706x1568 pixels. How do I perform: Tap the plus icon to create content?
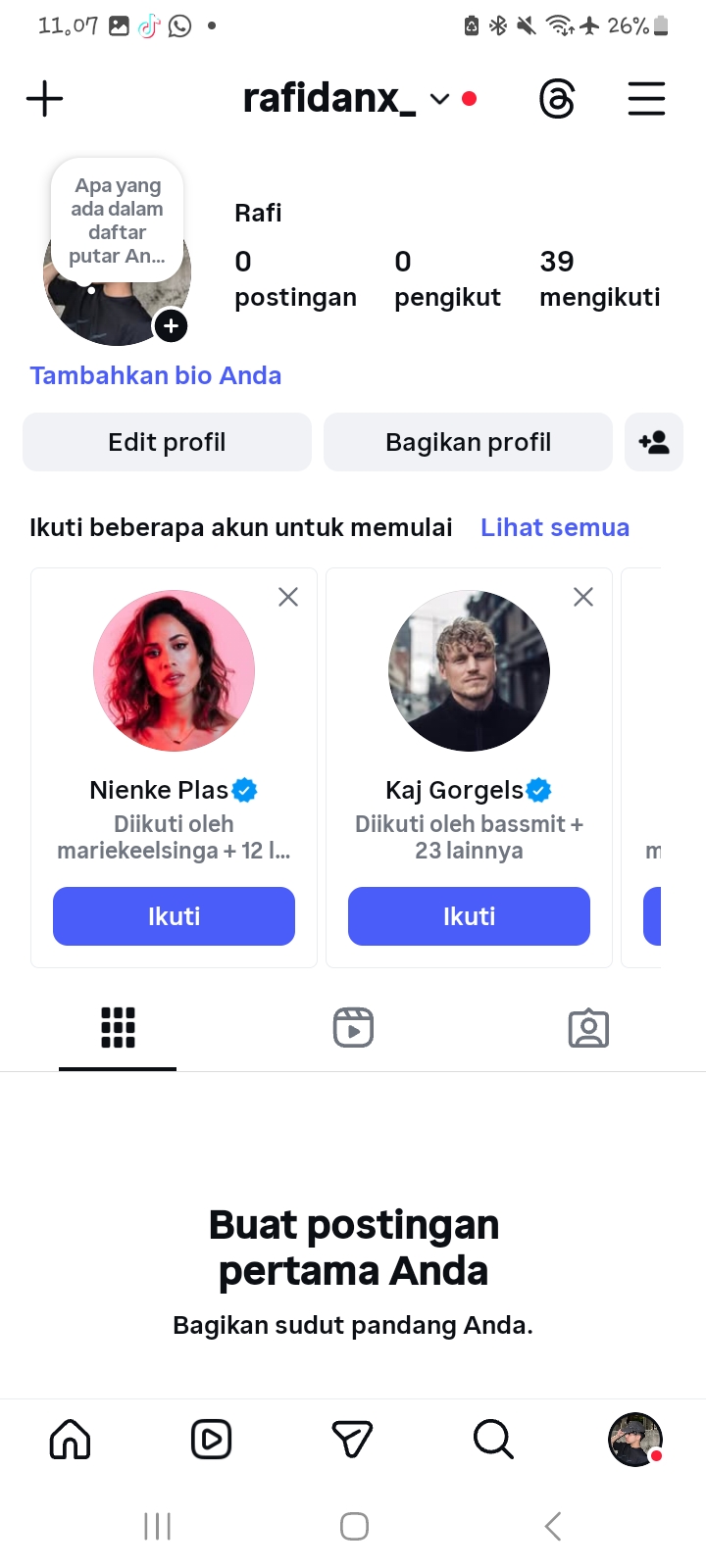tap(44, 99)
